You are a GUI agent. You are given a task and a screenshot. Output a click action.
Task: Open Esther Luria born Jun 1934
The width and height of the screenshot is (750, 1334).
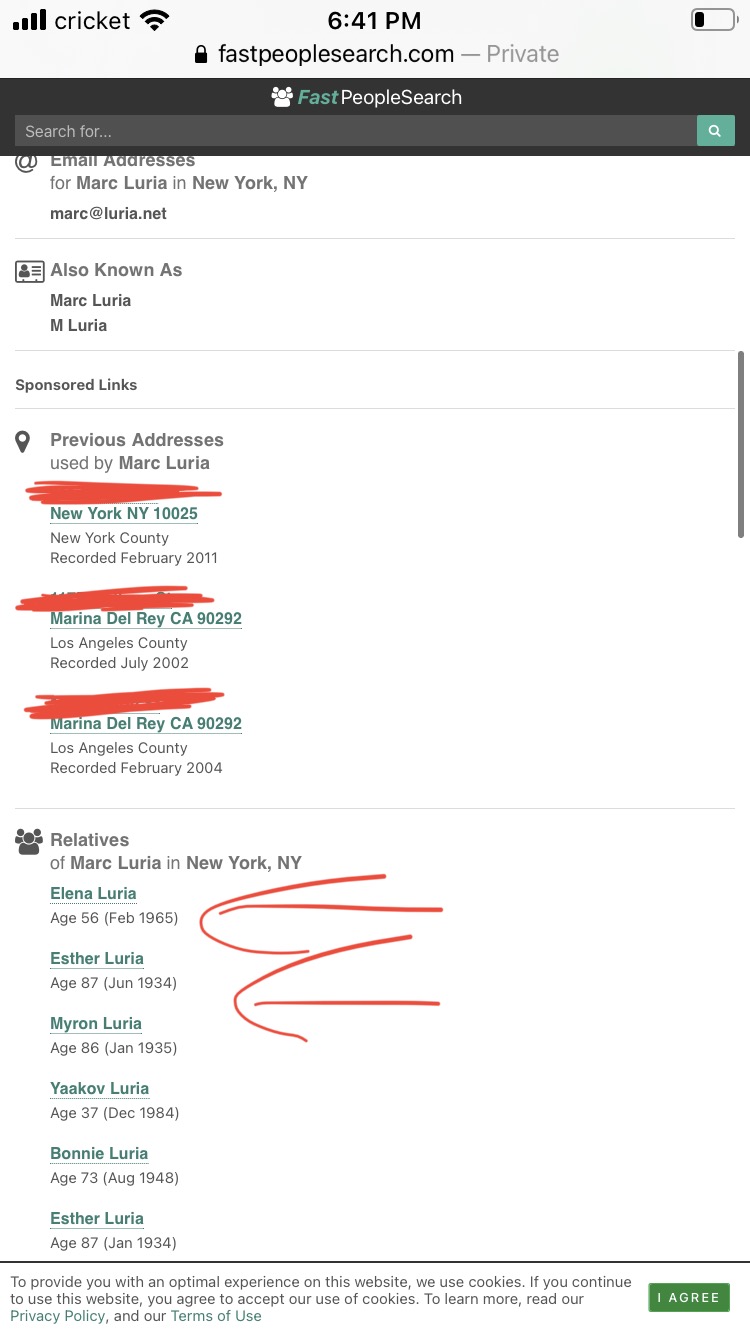point(97,958)
